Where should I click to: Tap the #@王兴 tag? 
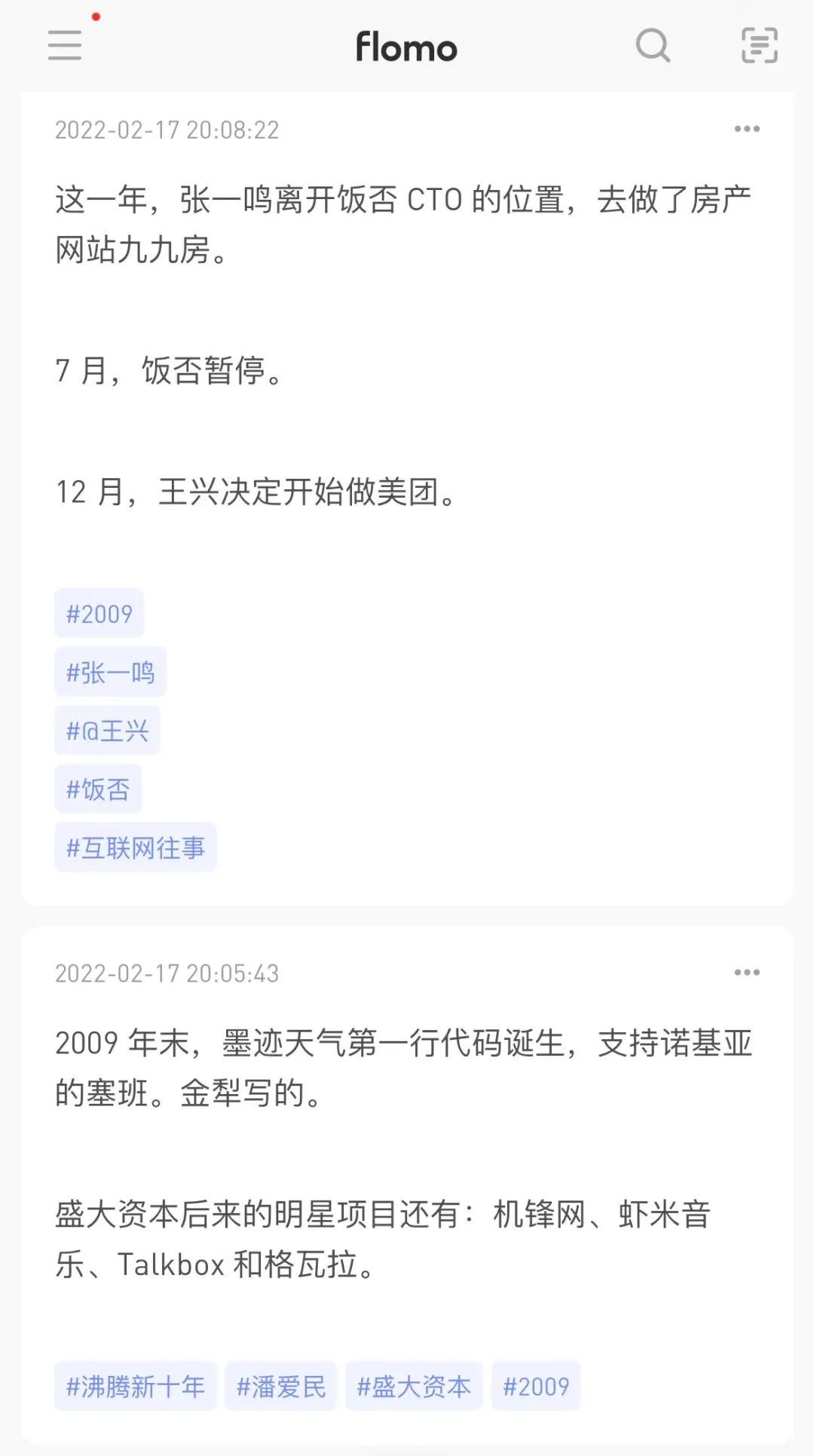pos(107,731)
